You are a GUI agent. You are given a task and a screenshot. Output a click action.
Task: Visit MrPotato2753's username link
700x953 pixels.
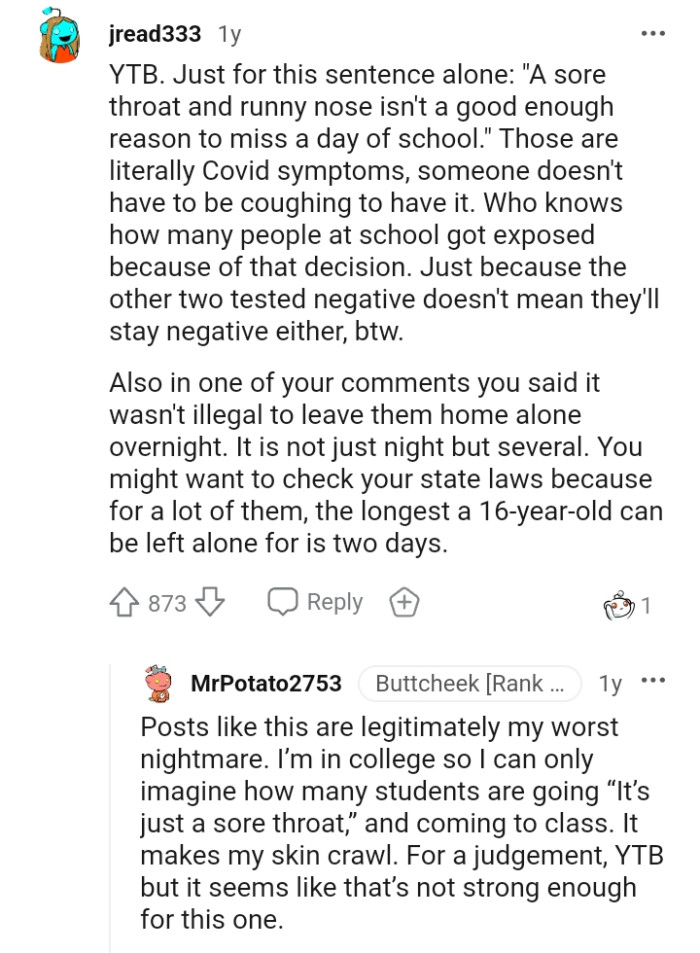[x=265, y=684]
